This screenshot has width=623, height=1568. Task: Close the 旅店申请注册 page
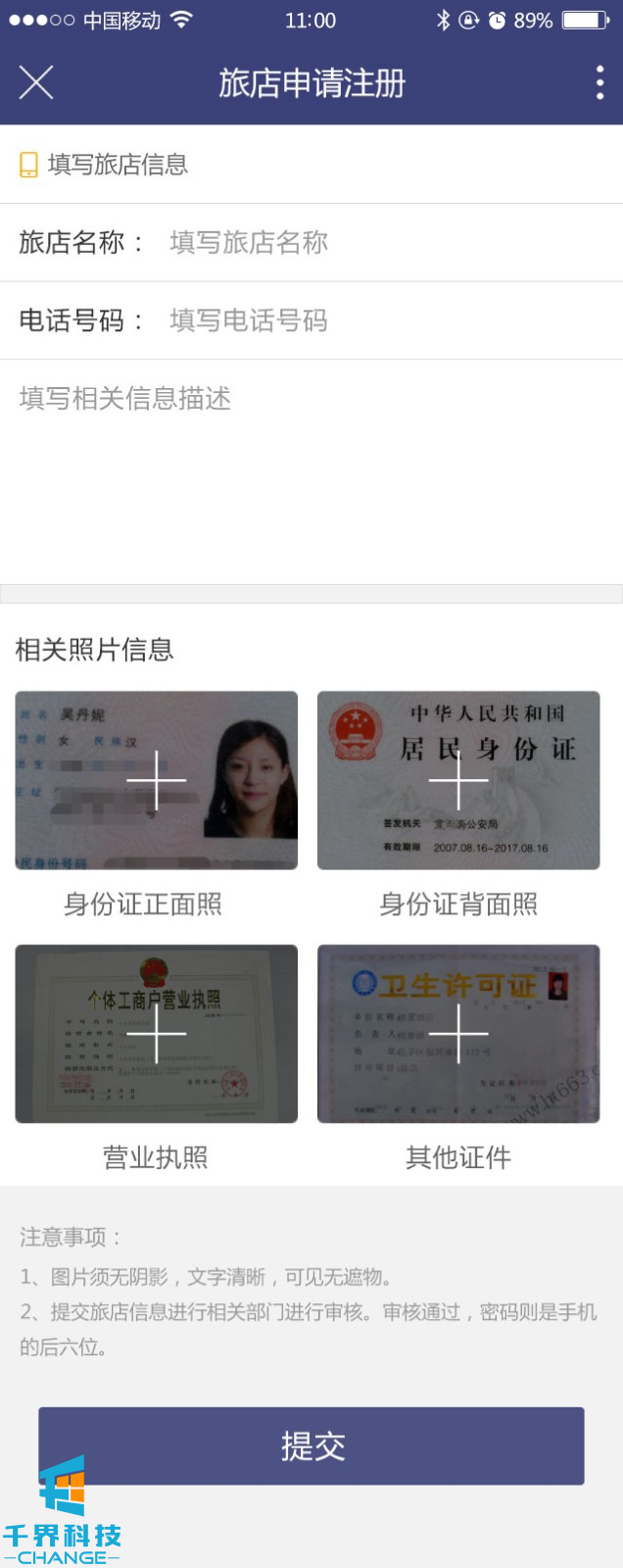(x=36, y=83)
